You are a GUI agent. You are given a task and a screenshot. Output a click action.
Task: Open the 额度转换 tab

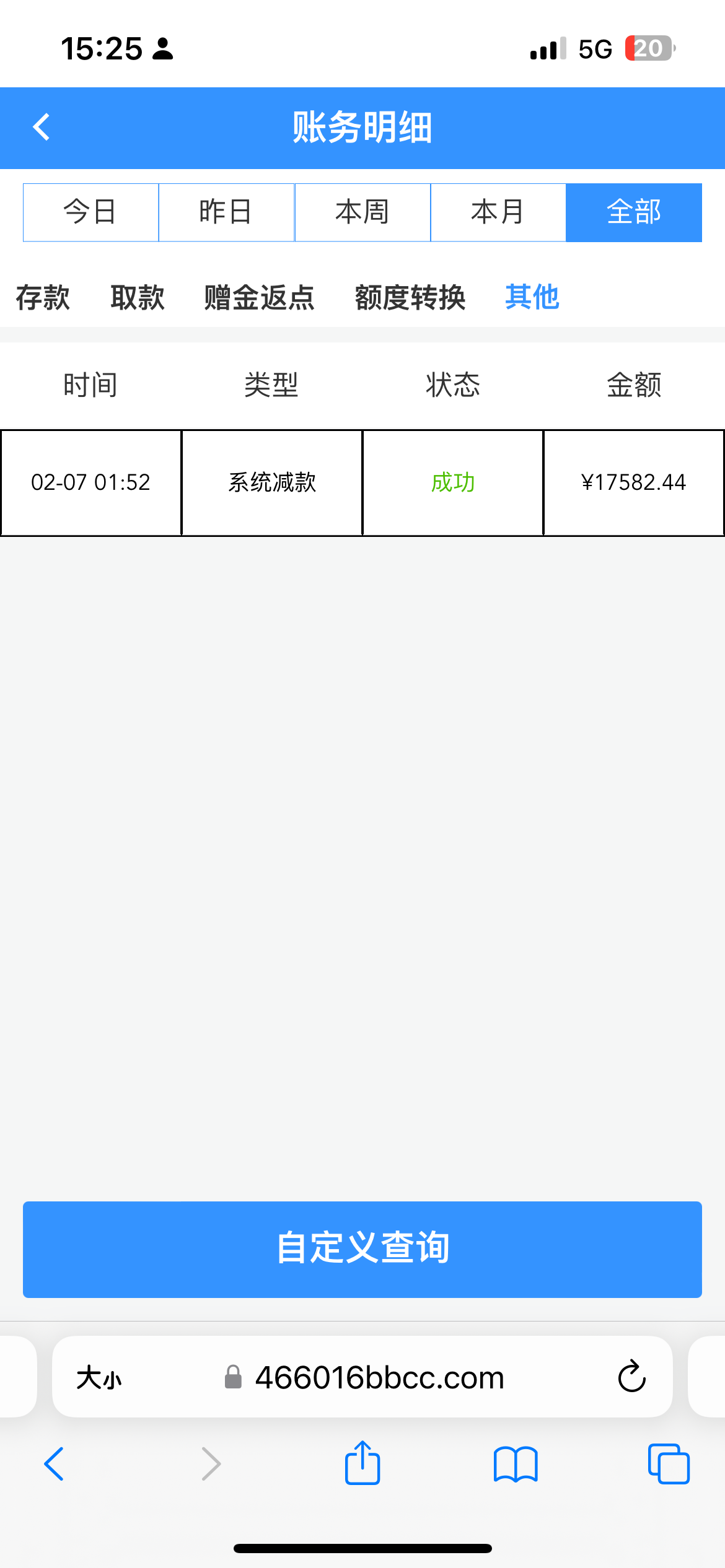click(410, 297)
